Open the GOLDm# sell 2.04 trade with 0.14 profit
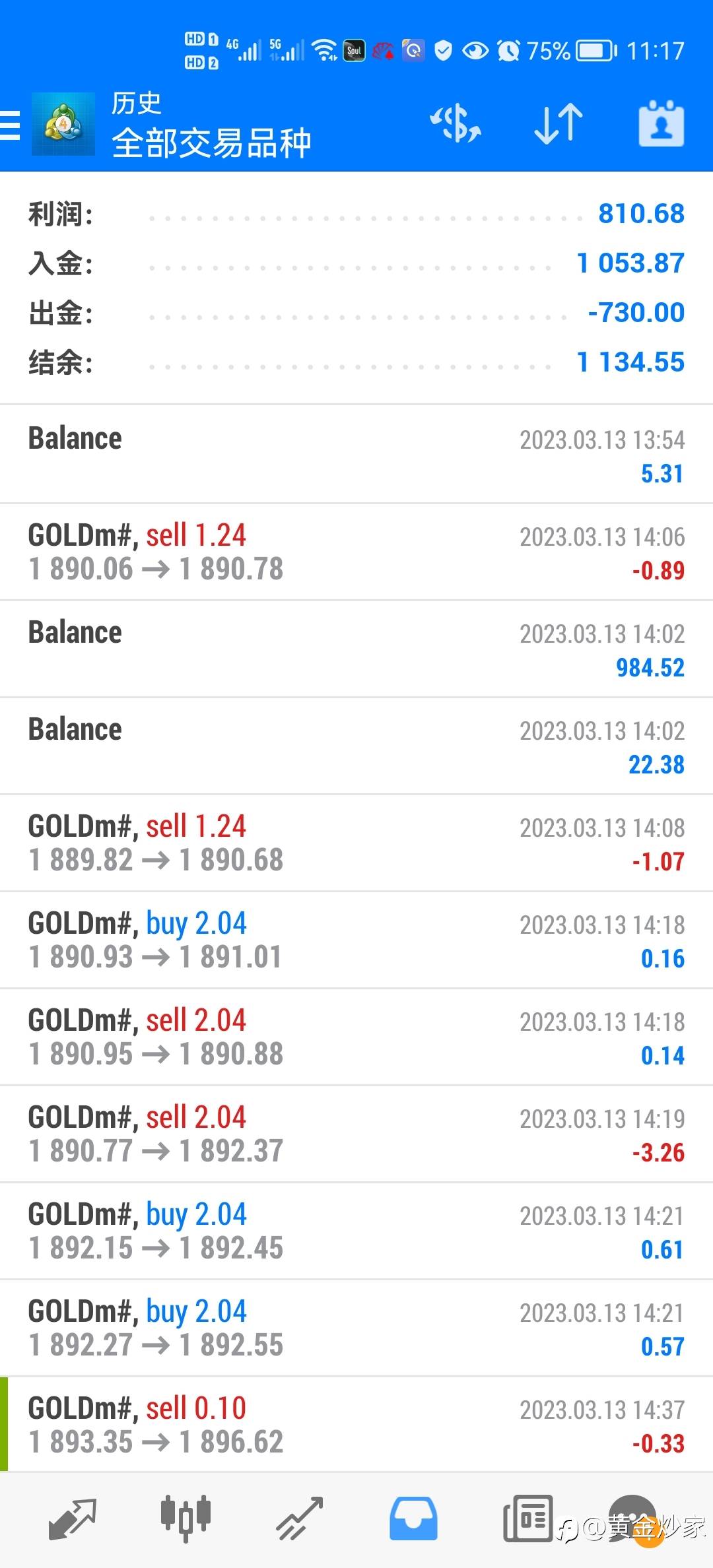 coord(356,1037)
